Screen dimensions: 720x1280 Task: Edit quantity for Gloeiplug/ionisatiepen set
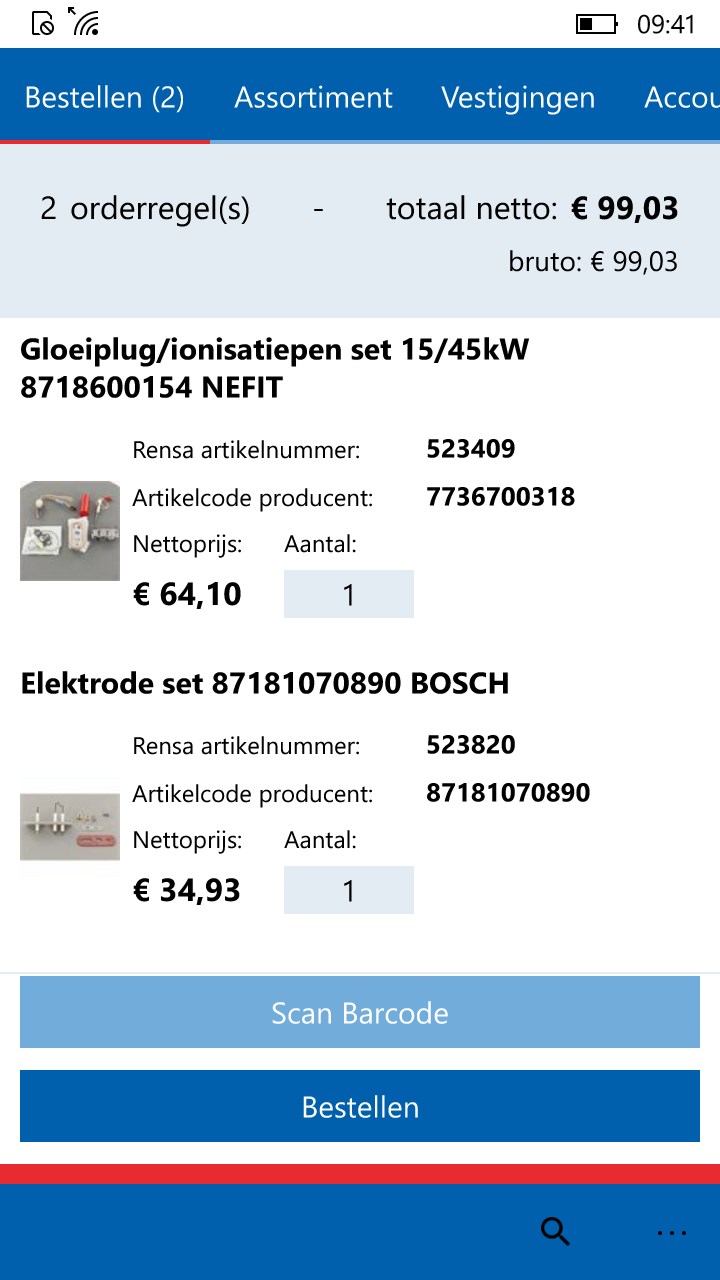(x=348, y=594)
